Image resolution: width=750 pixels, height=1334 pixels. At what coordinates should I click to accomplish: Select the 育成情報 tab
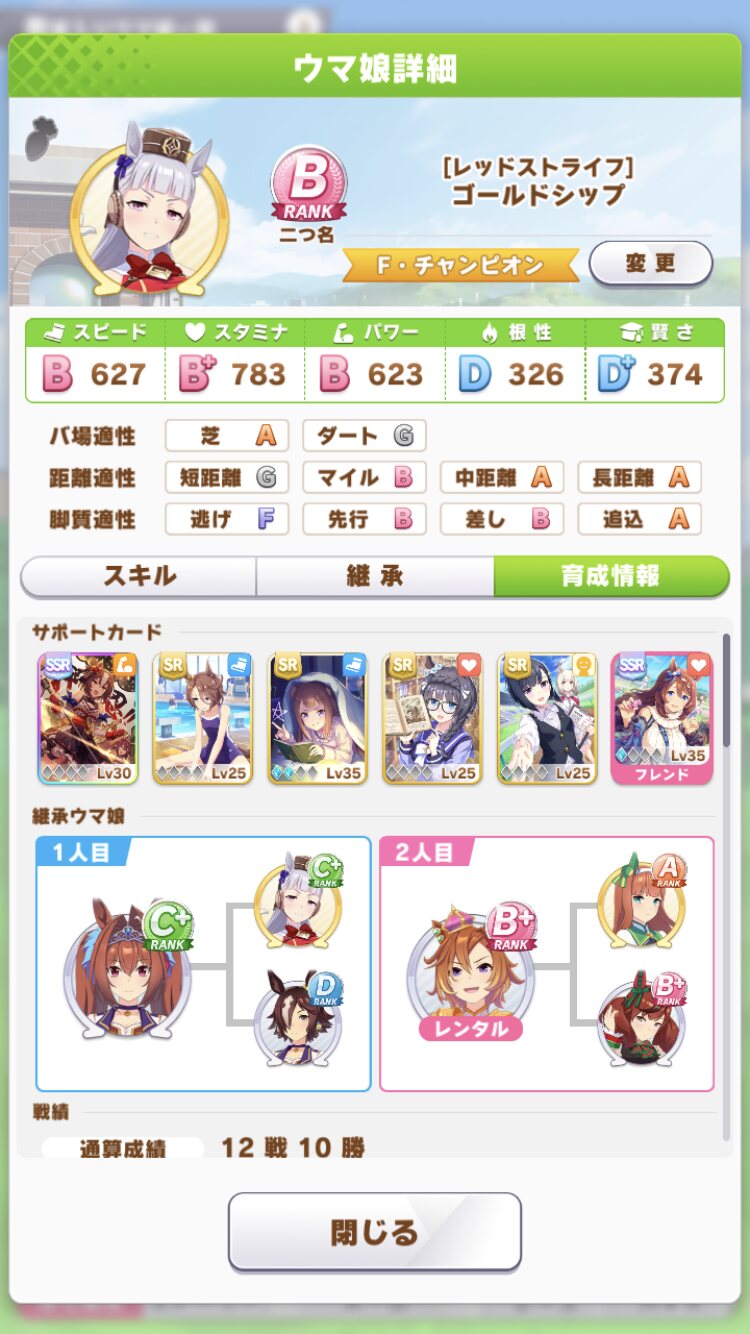610,576
